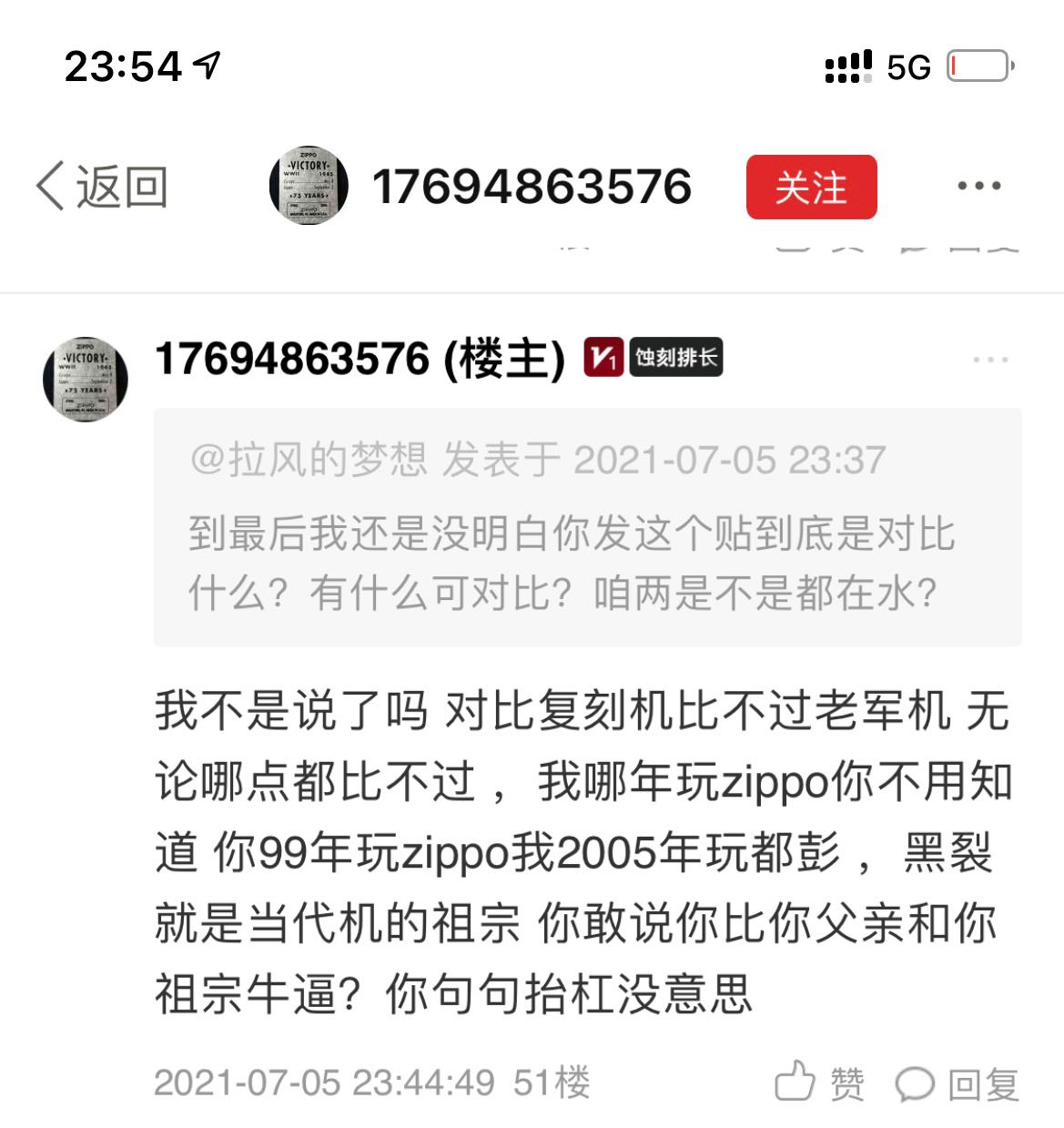The width and height of the screenshot is (1064, 1128).
Task: Go back via the 返回 button
Action: tap(100, 187)
